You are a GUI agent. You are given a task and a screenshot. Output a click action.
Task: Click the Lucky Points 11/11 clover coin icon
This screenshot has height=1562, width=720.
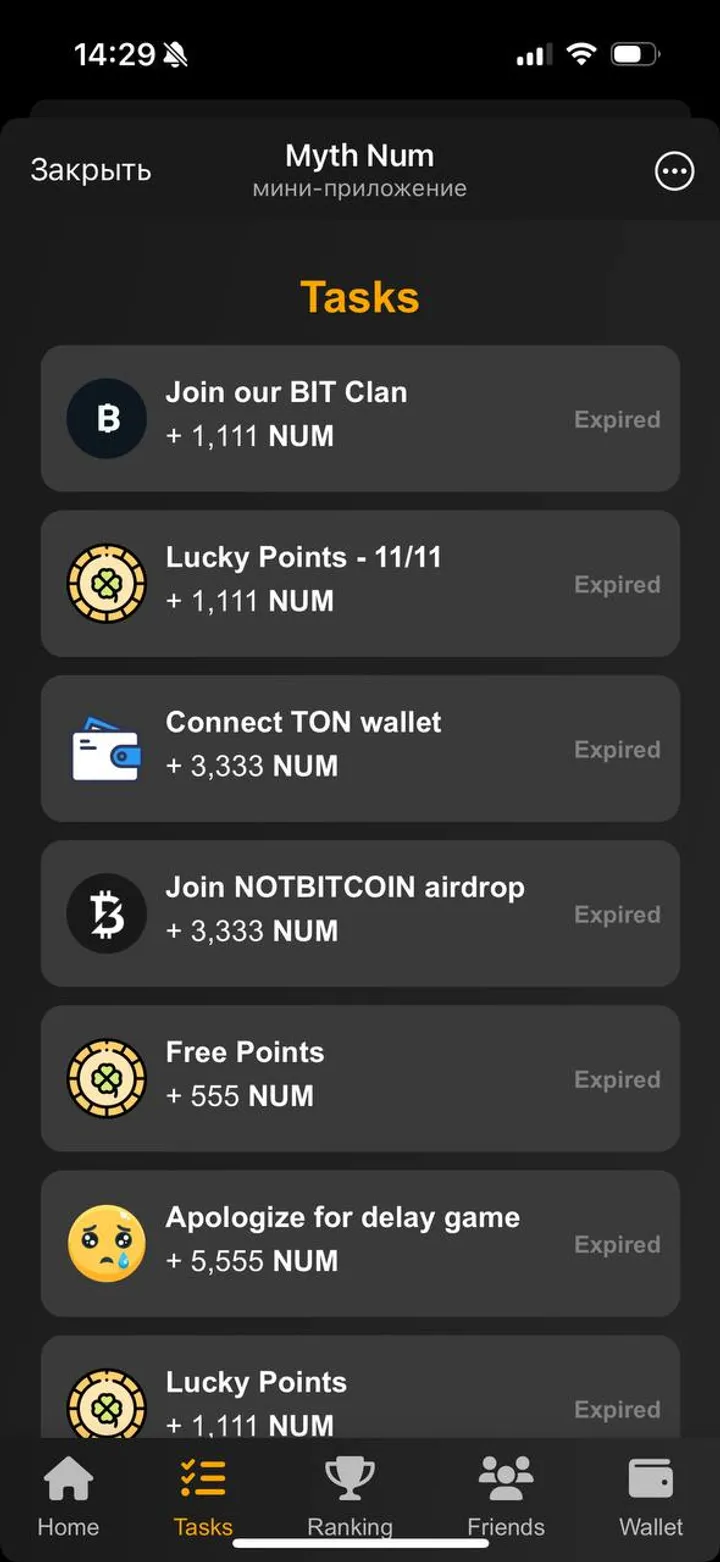(x=106, y=583)
